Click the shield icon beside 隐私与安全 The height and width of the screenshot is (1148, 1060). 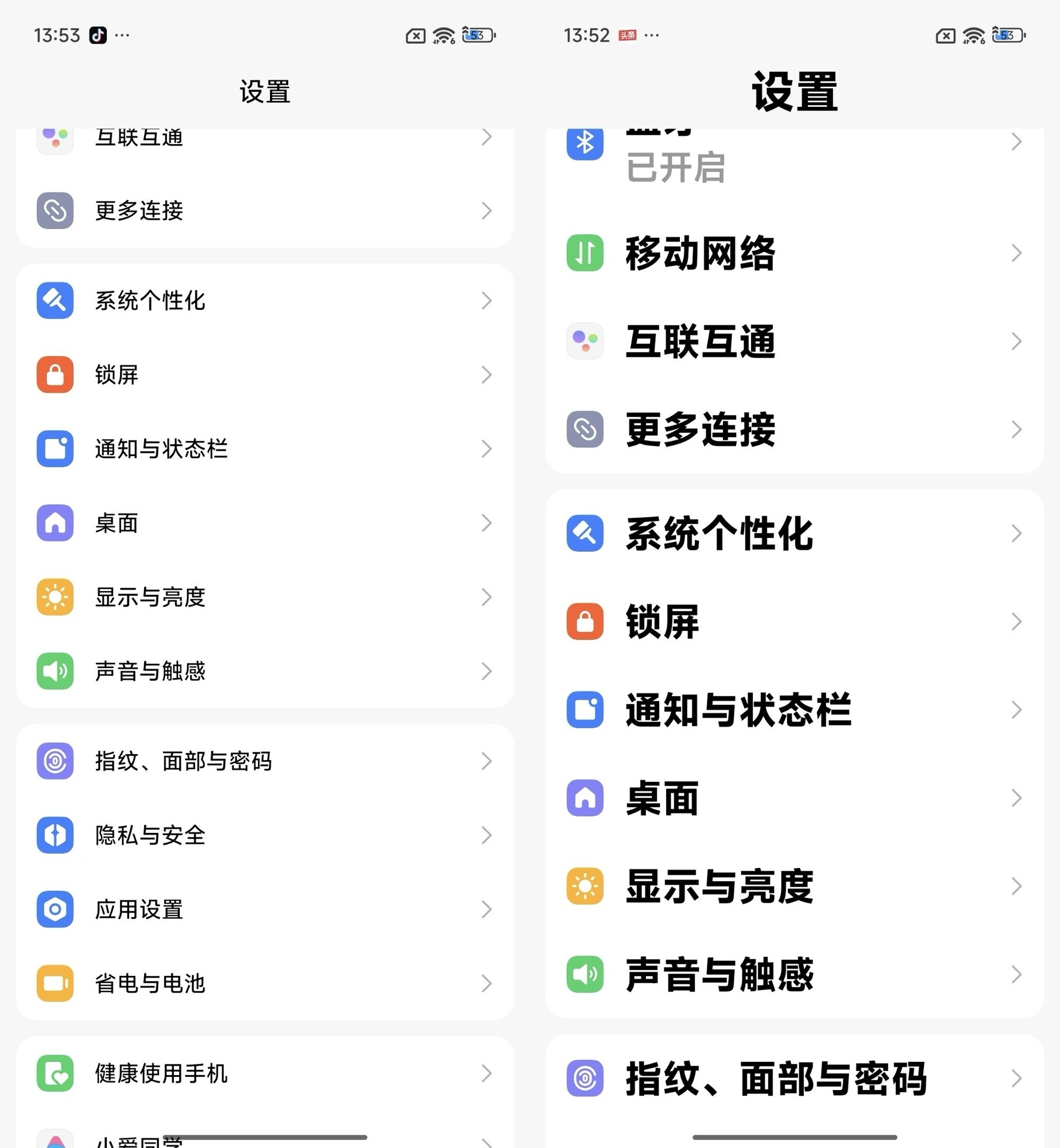tap(55, 836)
